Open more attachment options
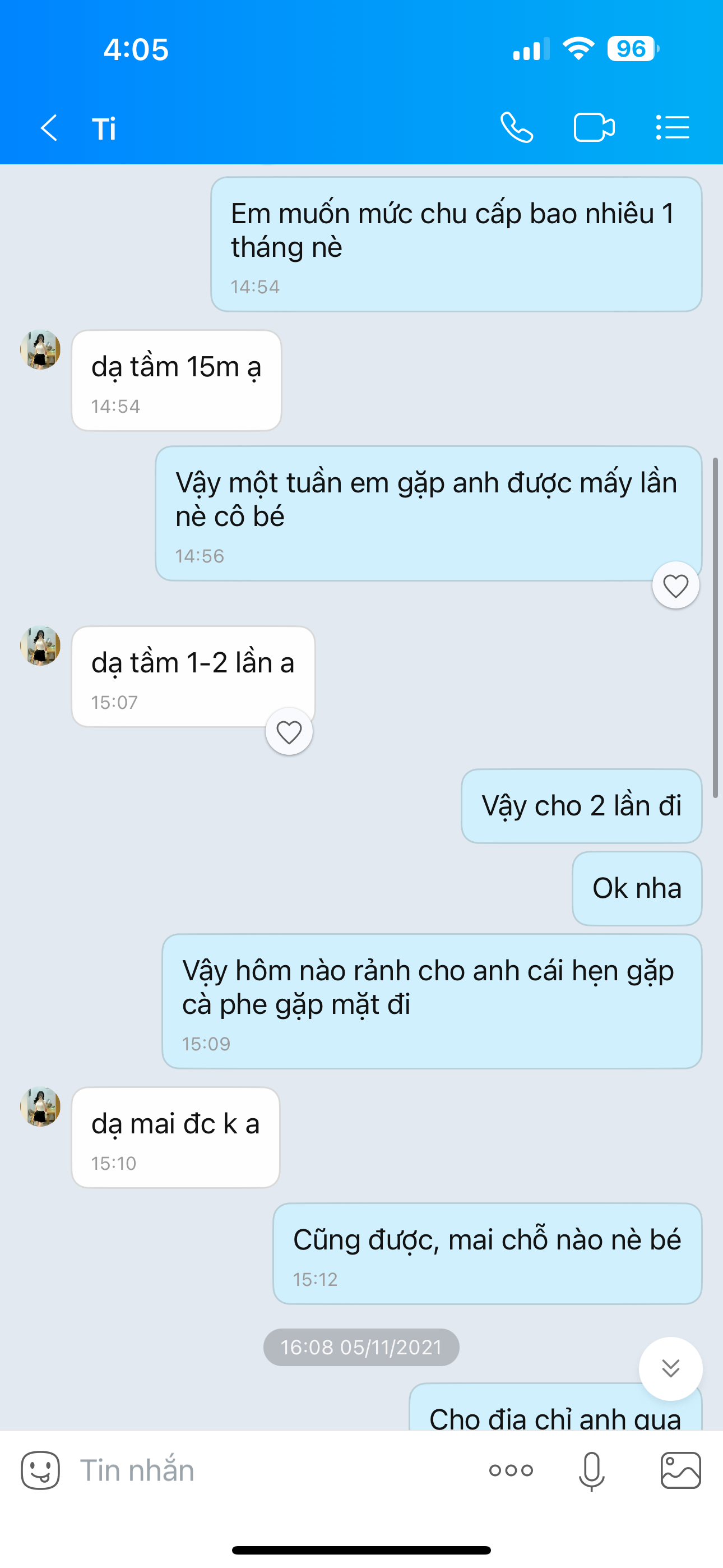The height and width of the screenshot is (1568, 723). click(511, 1470)
